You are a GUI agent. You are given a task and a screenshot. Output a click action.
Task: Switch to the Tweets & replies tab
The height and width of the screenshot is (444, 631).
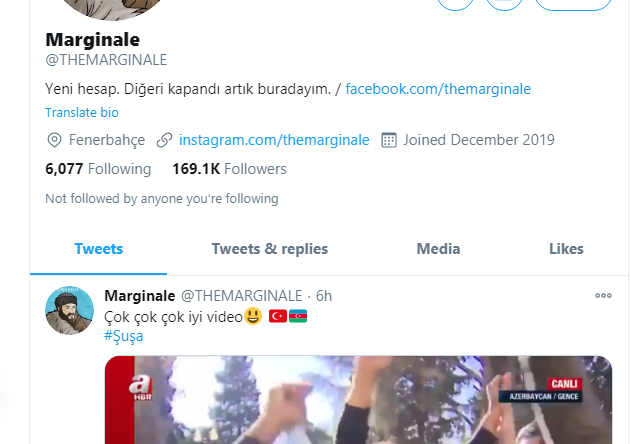coord(269,249)
